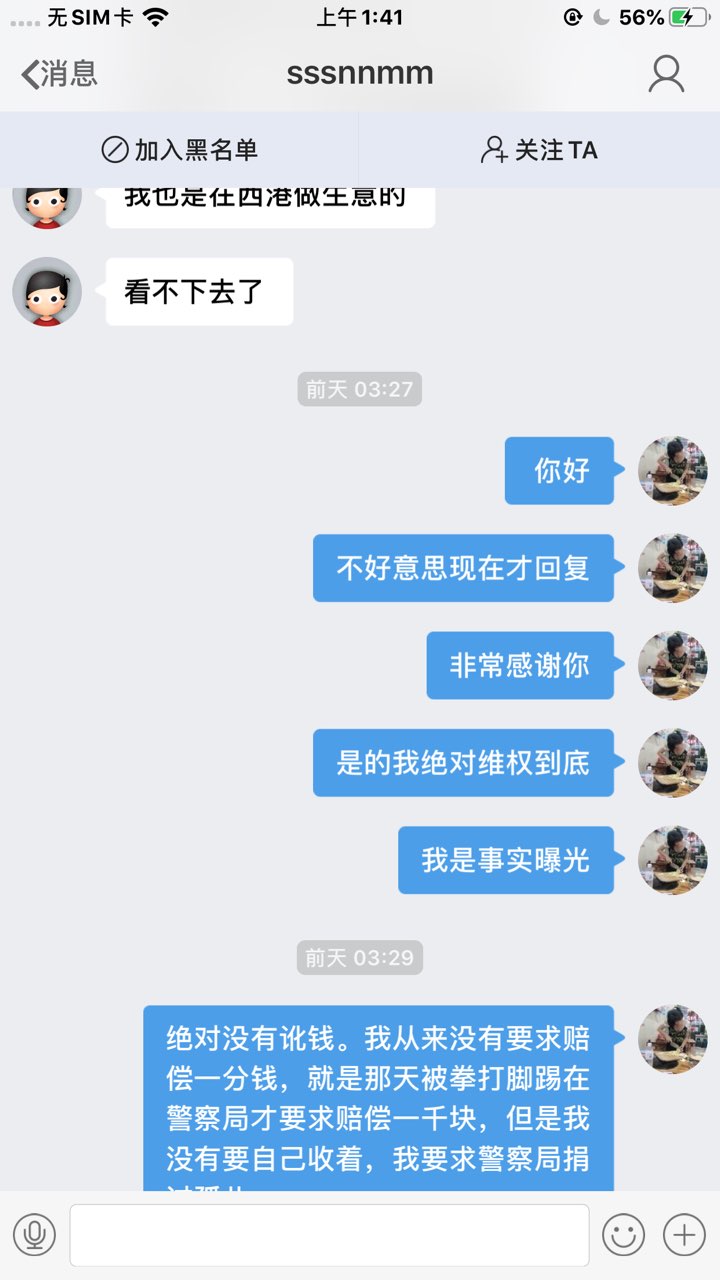Open the plus attachment menu
Viewport: 720px width, 1280px height.
[x=684, y=1235]
